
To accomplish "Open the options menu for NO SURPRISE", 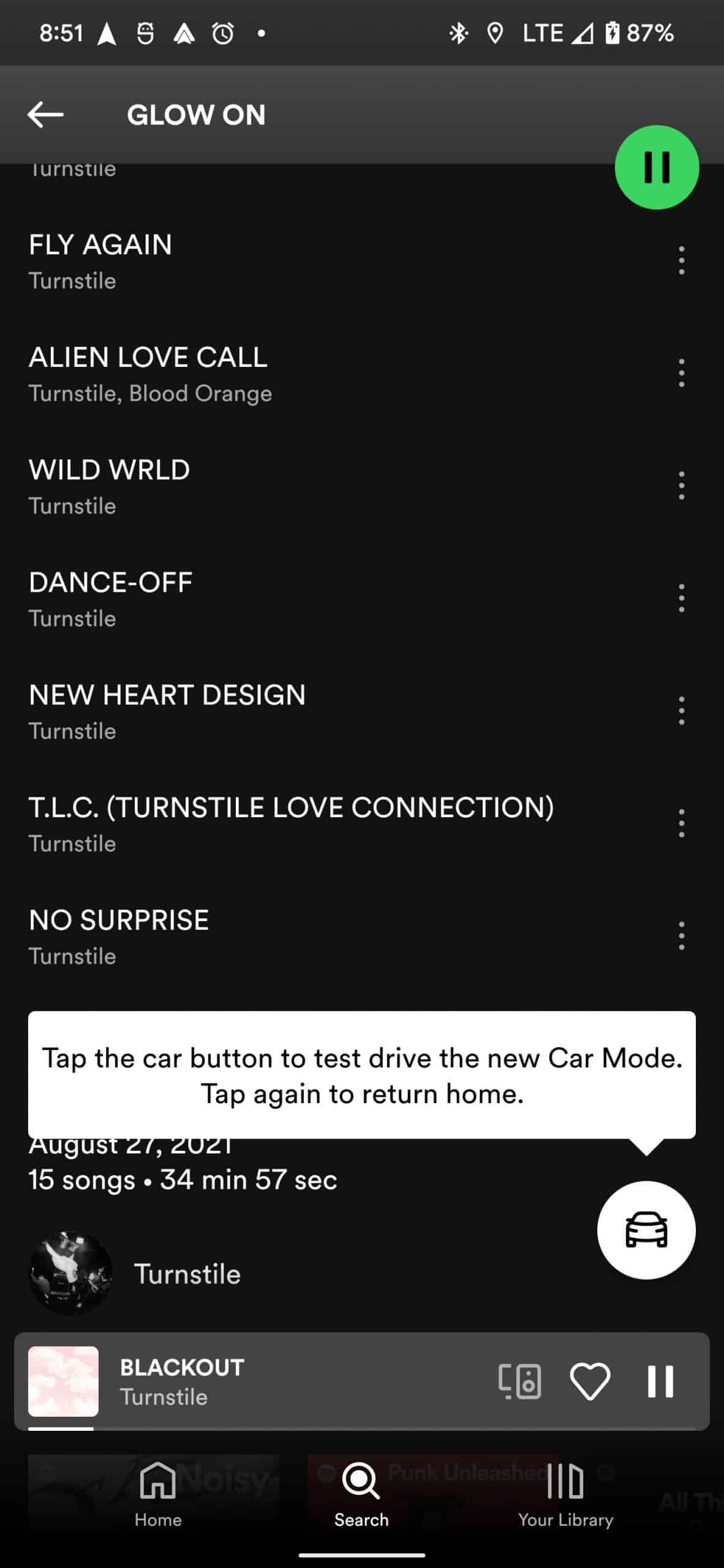I will [681, 935].
